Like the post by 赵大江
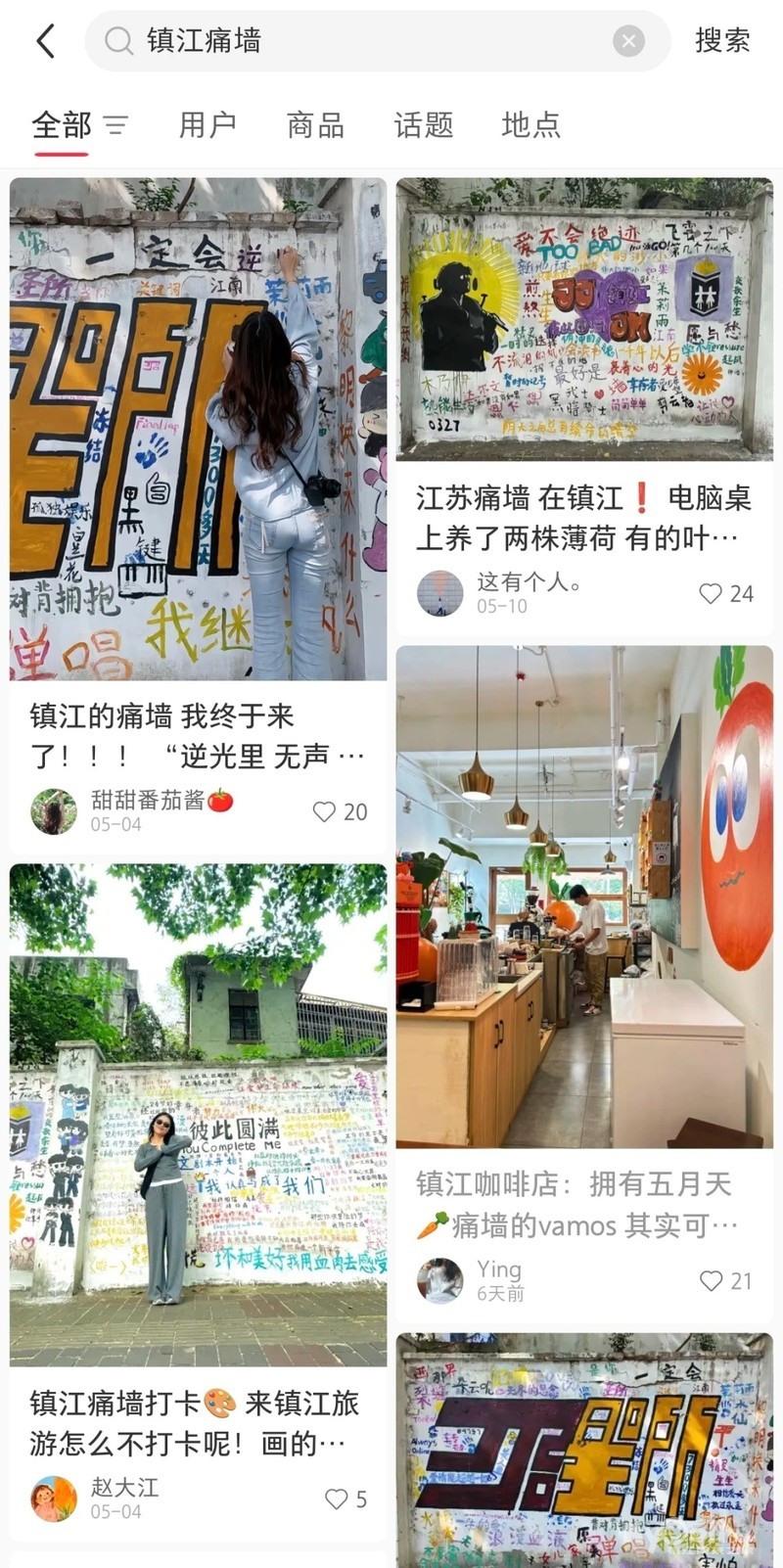 click(337, 1499)
